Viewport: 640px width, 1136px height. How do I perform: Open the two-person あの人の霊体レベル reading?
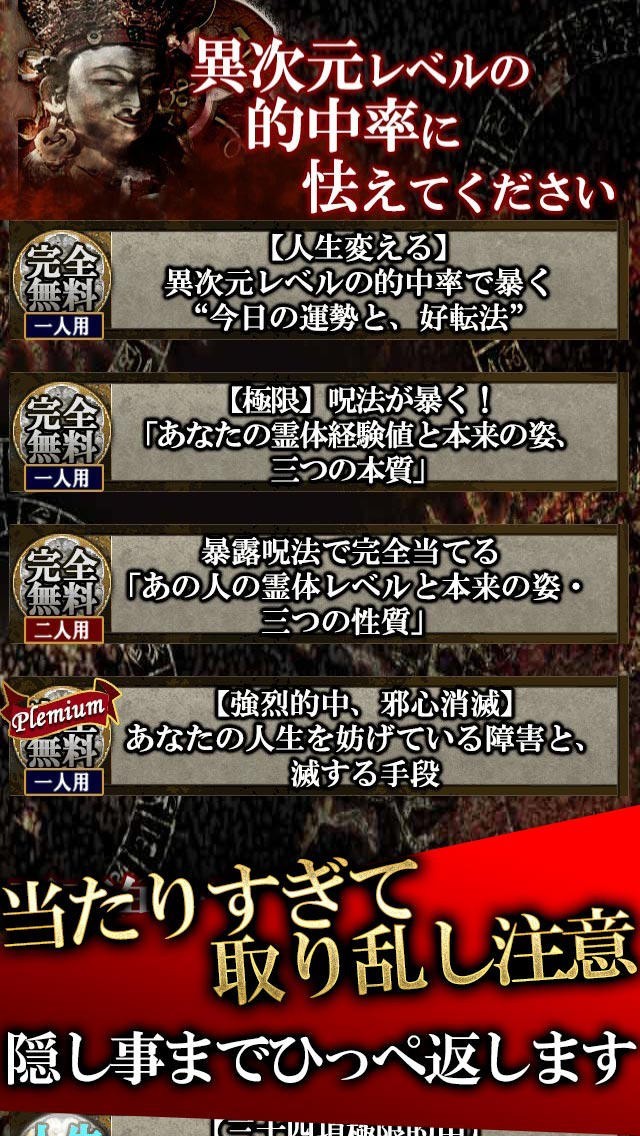[319, 585]
